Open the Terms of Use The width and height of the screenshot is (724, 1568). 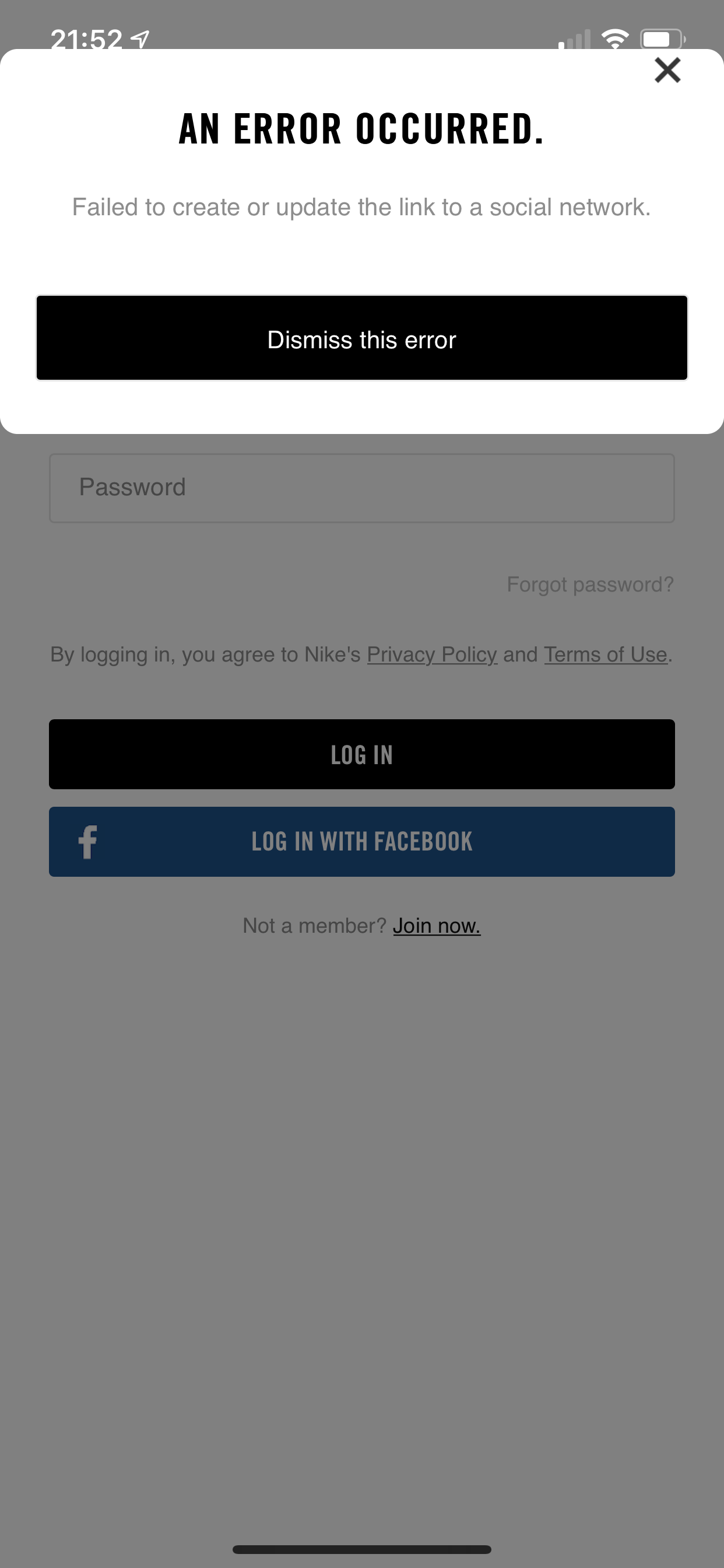click(605, 654)
